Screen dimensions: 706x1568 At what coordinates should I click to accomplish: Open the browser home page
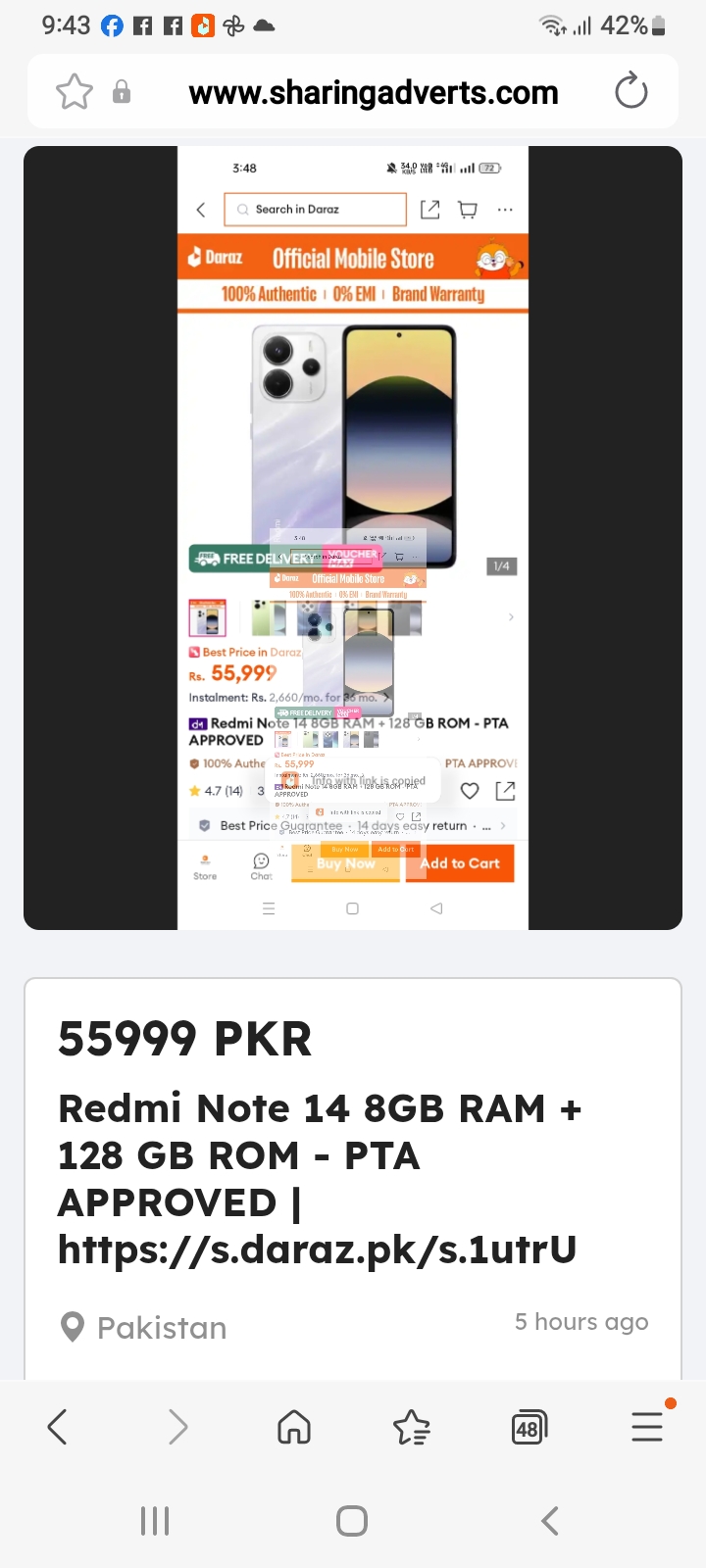point(294,1427)
